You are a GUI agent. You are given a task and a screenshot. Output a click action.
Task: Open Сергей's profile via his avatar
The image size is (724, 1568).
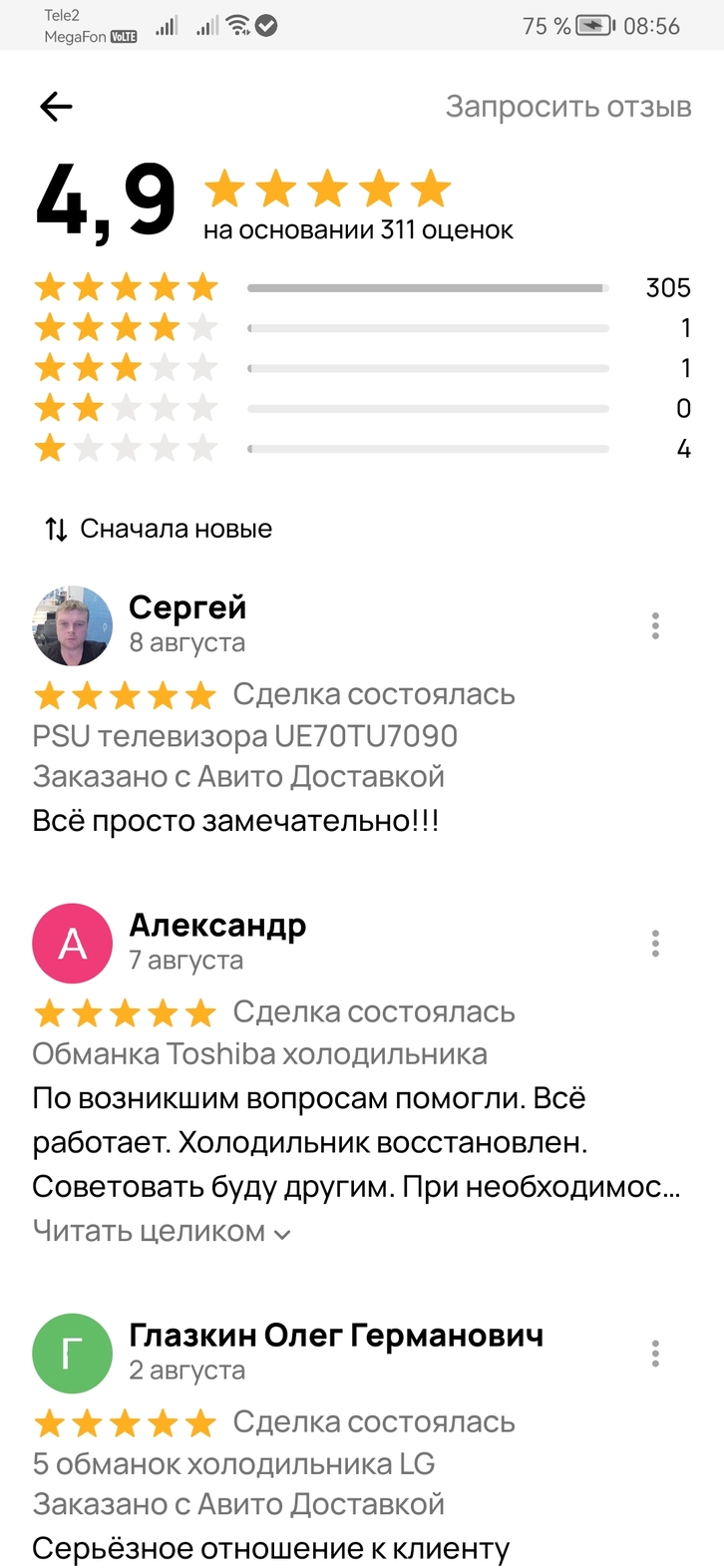point(73,625)
